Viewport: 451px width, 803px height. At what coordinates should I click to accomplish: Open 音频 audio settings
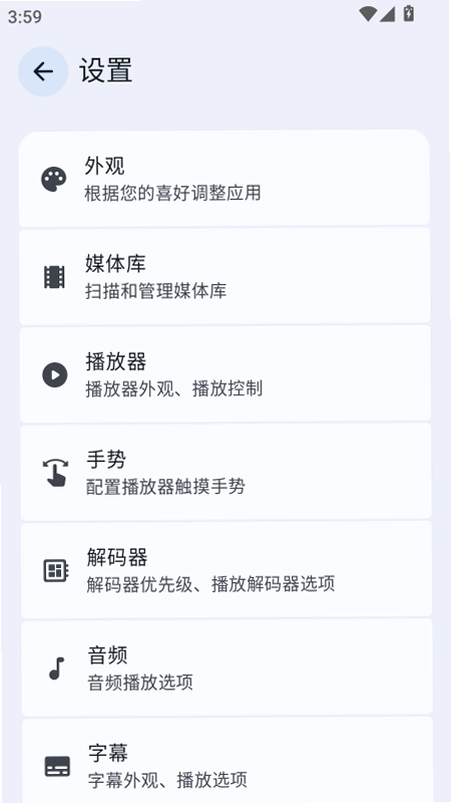(227, 667)
